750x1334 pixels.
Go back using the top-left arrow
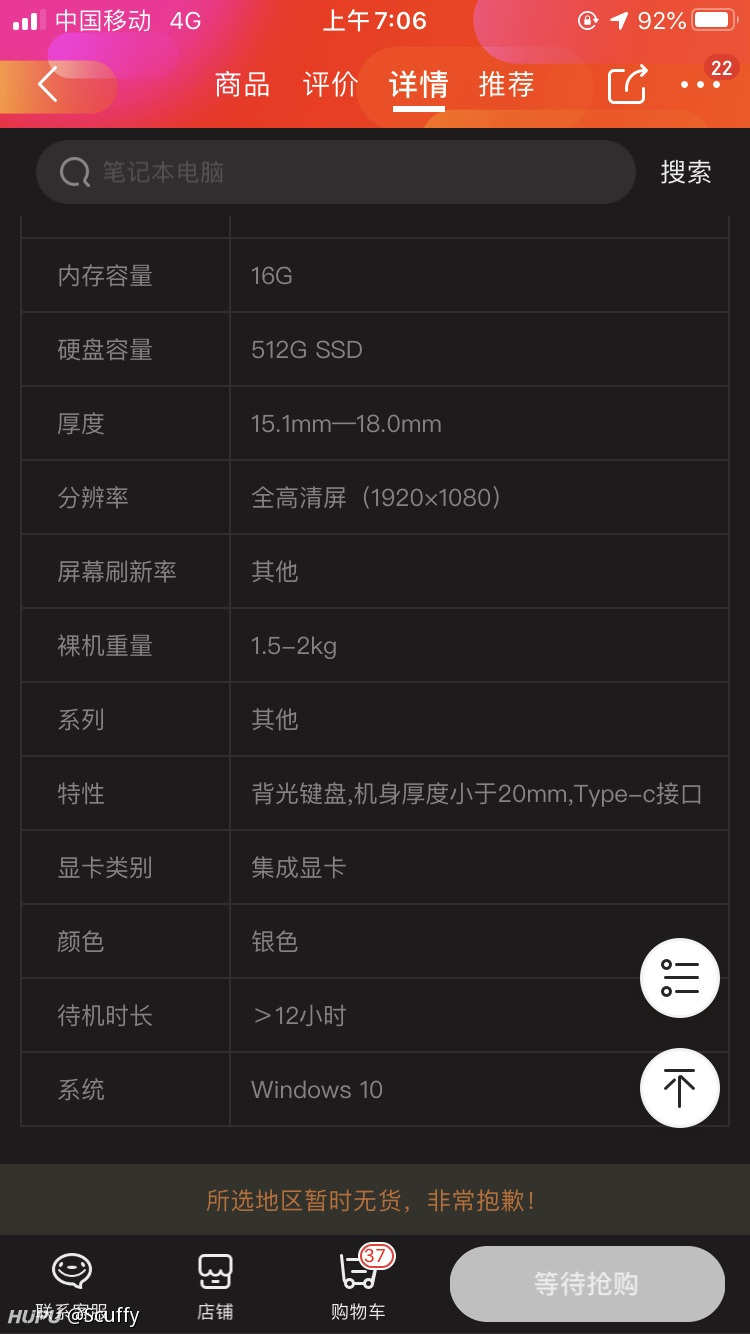47,85
